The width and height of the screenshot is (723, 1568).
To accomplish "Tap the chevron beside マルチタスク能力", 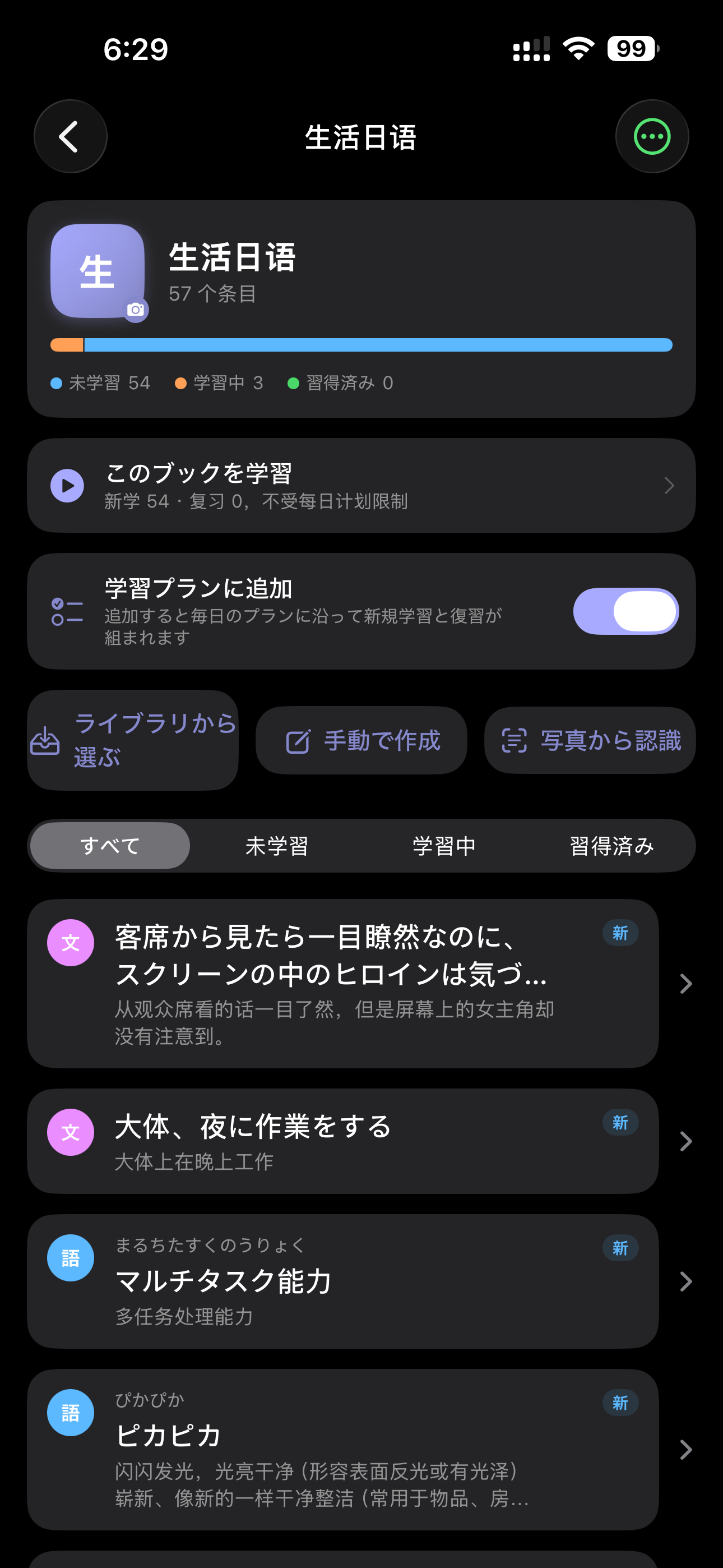I will click(686, 1281).
